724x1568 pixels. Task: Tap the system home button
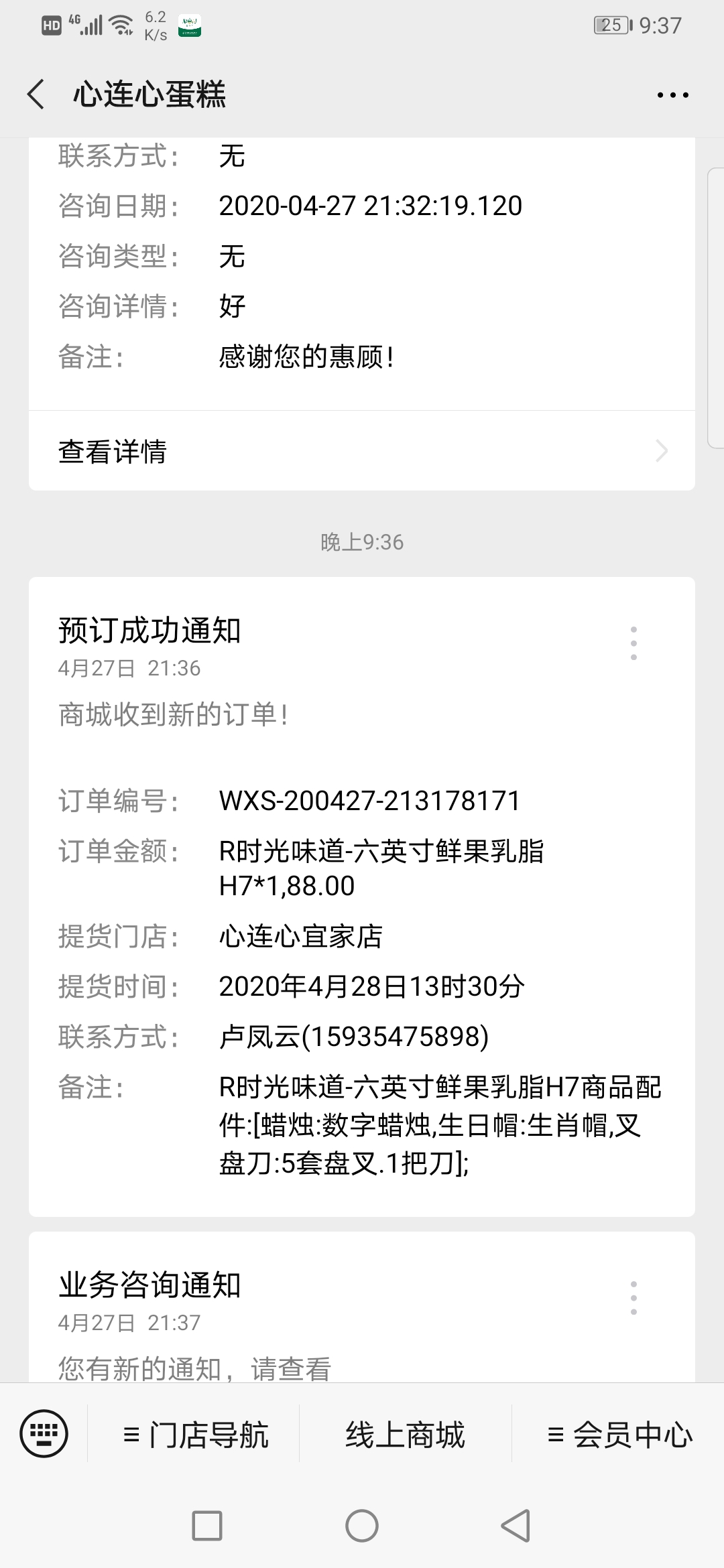[x=362, y=1526]
